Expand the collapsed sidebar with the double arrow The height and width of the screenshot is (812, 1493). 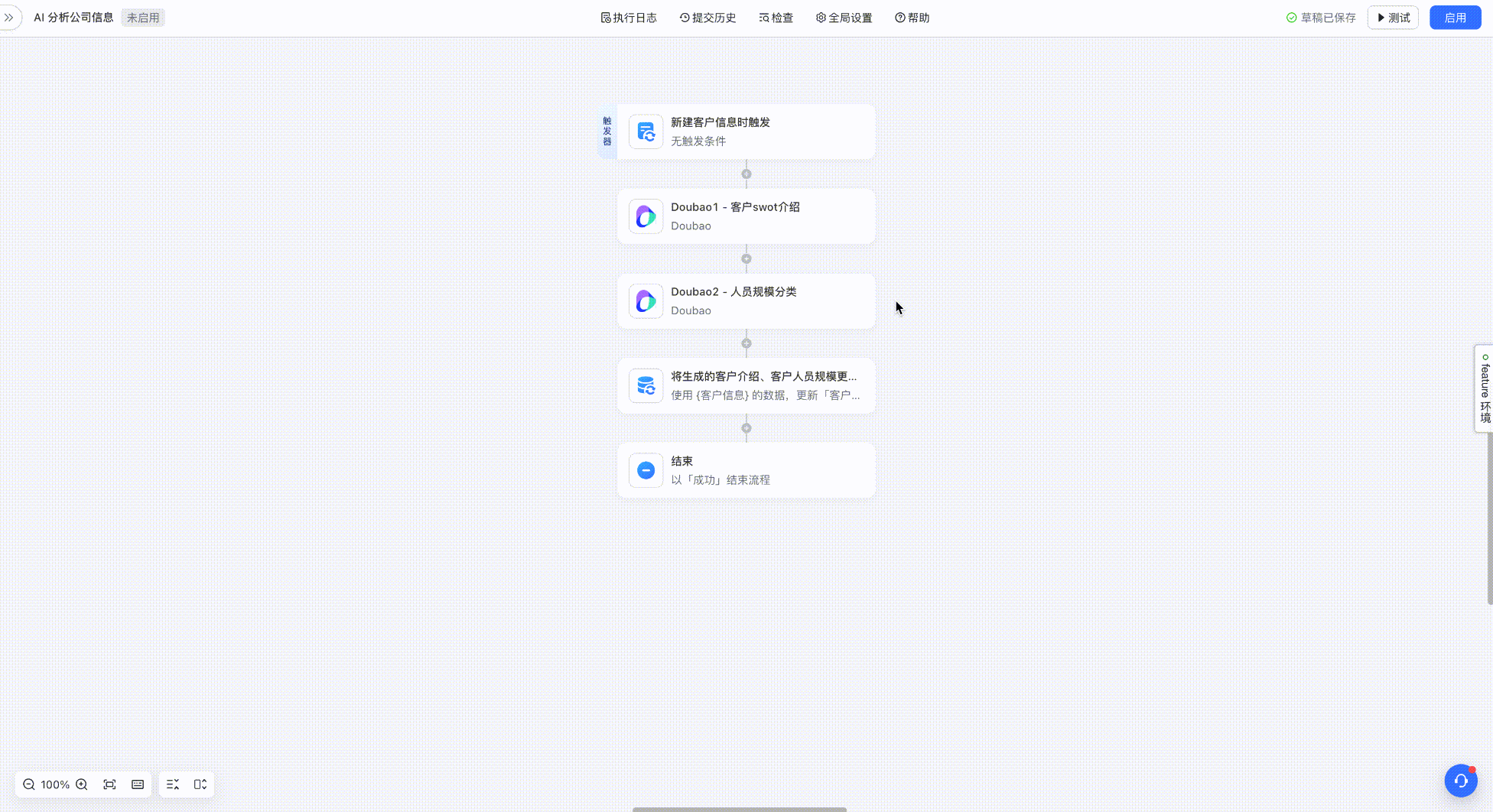[x=9, y=18]
